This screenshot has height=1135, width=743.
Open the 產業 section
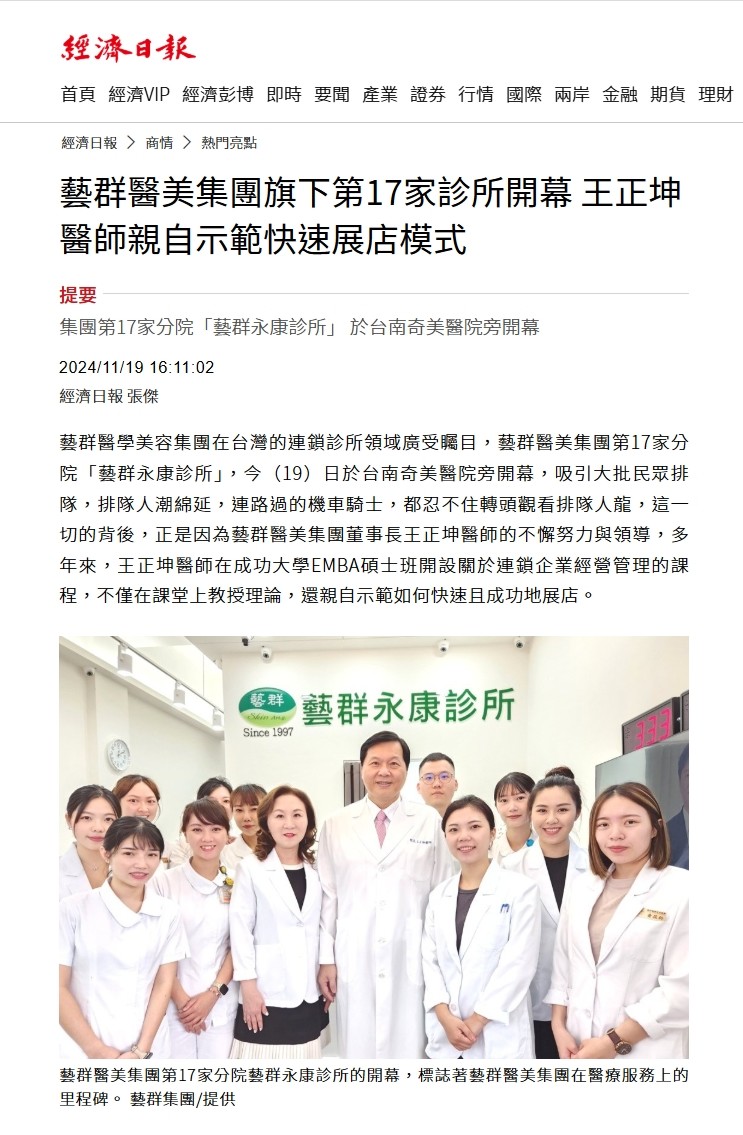click(x=380, y=94)
